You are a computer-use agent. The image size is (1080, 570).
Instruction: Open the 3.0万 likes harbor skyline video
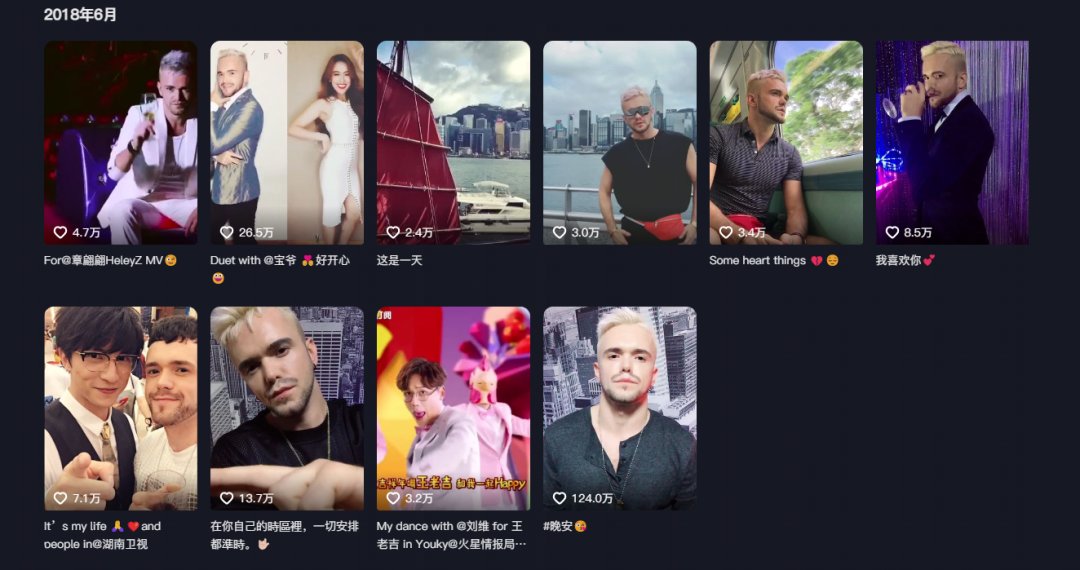[x=619, y=142]
